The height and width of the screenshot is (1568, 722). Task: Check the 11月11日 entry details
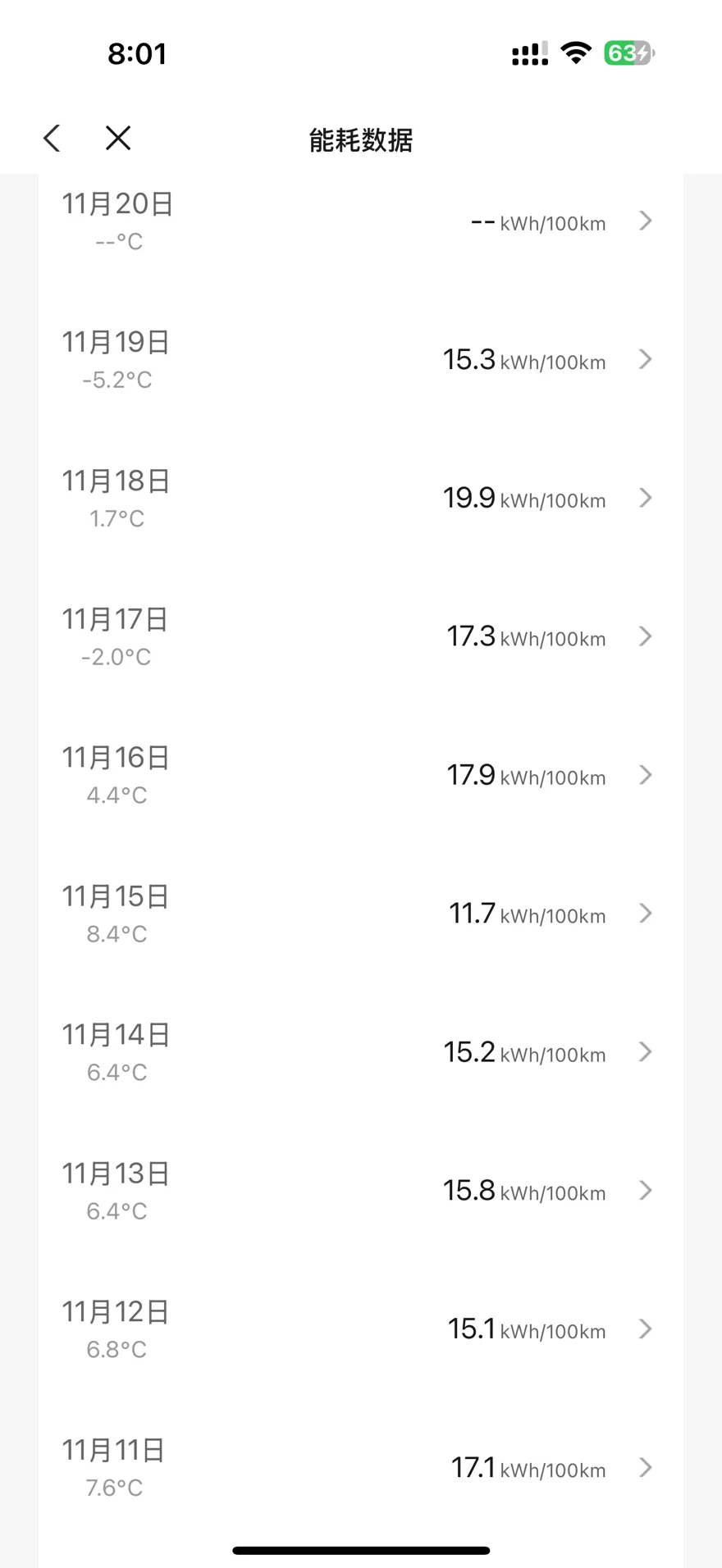tap(359, 1468)
